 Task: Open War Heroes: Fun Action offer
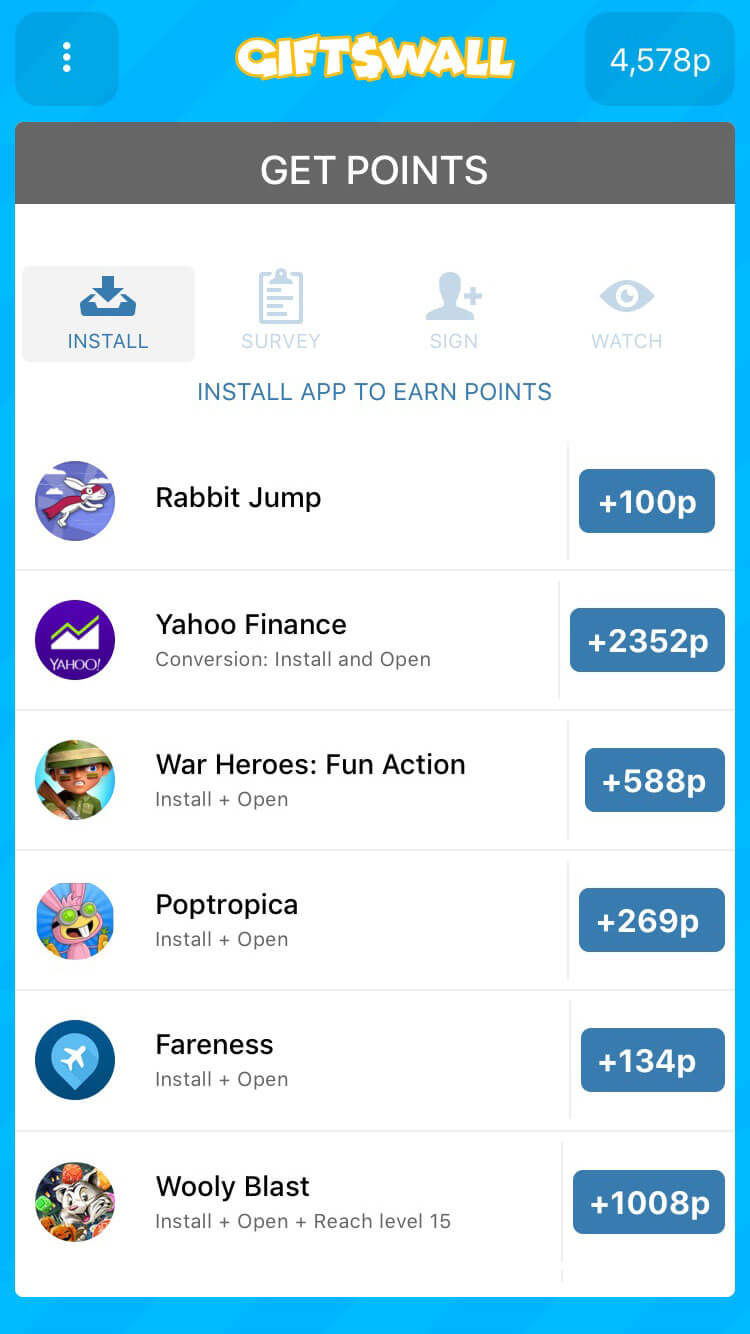coord(291,780)
